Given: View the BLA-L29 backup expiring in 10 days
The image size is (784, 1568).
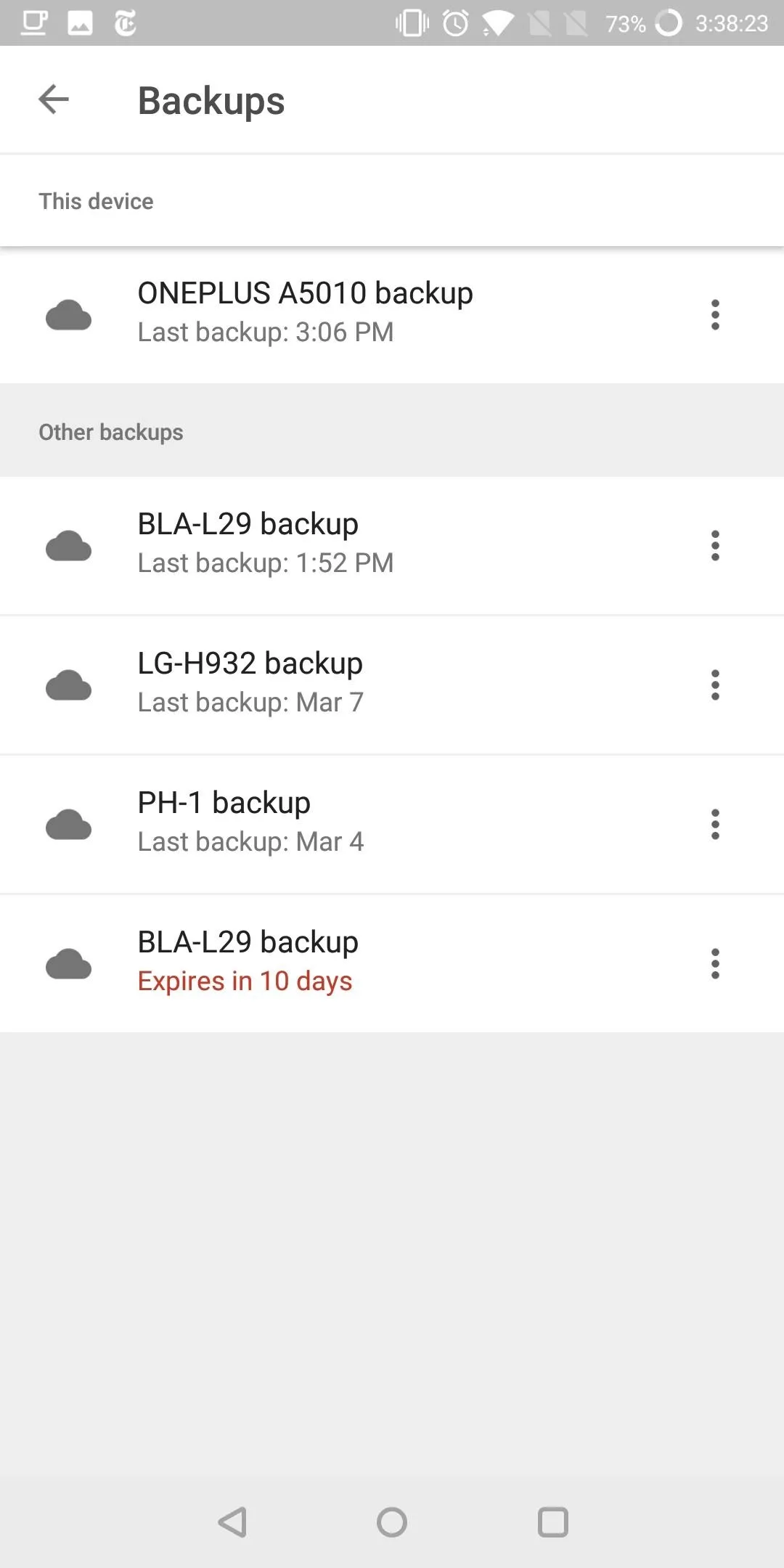Looking at the screenshot, I should click(x=392, y=963).
